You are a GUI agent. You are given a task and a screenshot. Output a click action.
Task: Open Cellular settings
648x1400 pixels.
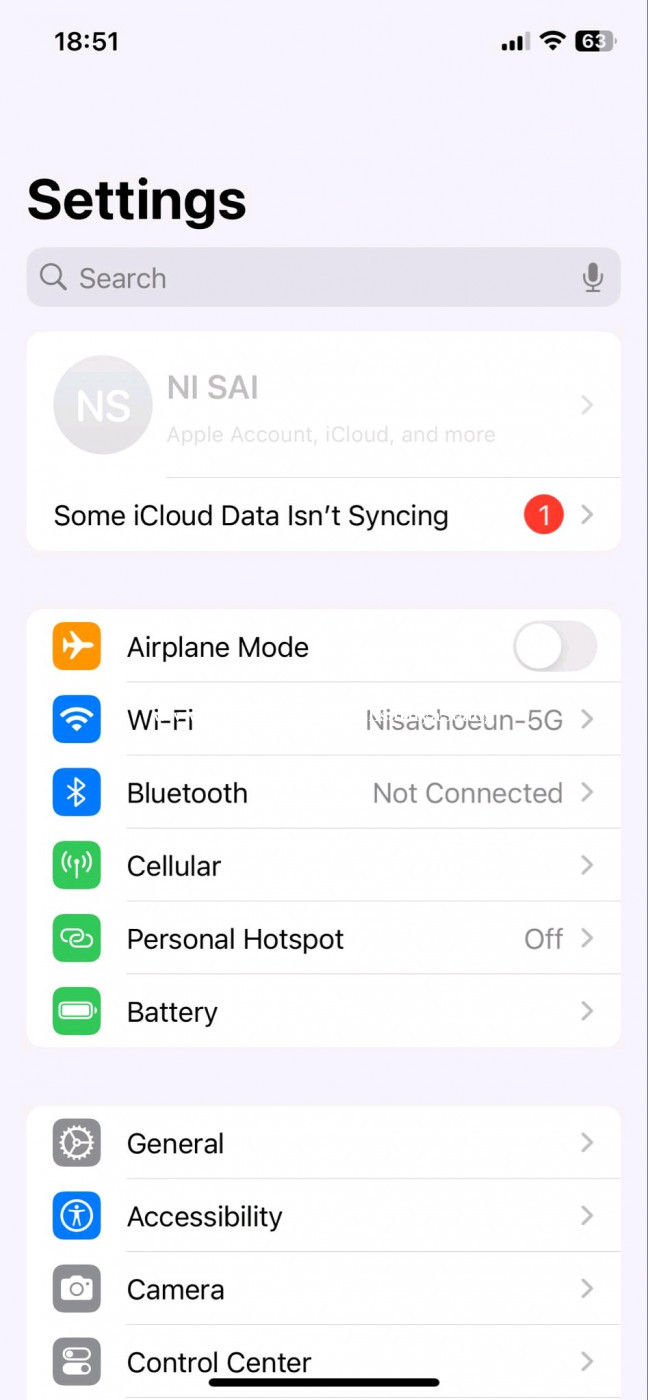point(323,865)
